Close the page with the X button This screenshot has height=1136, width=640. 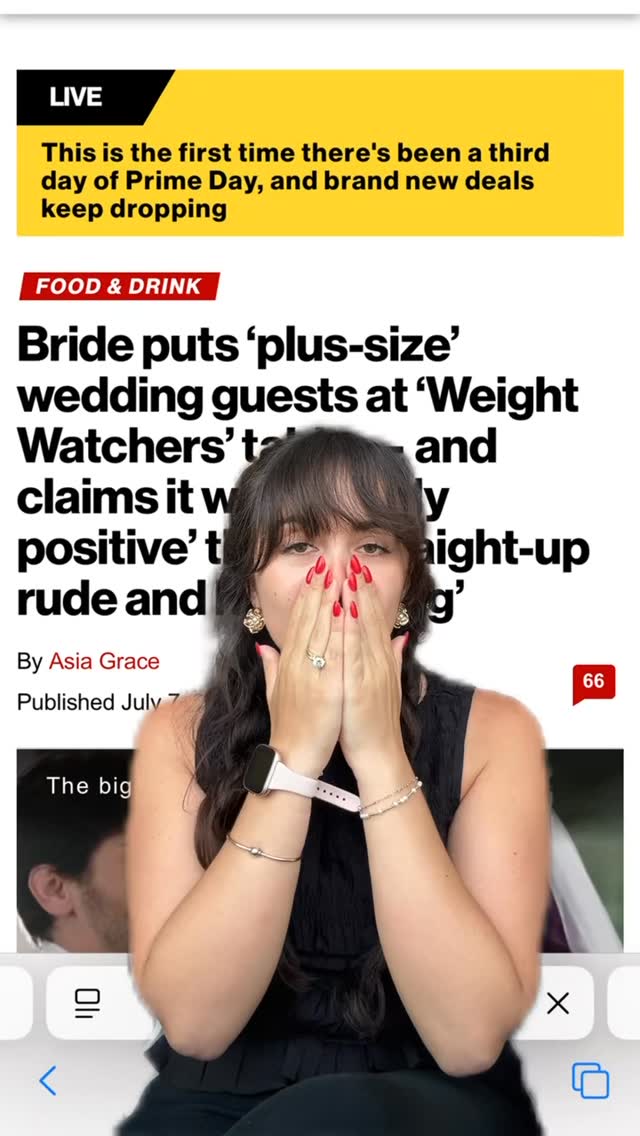(558, 1003)
